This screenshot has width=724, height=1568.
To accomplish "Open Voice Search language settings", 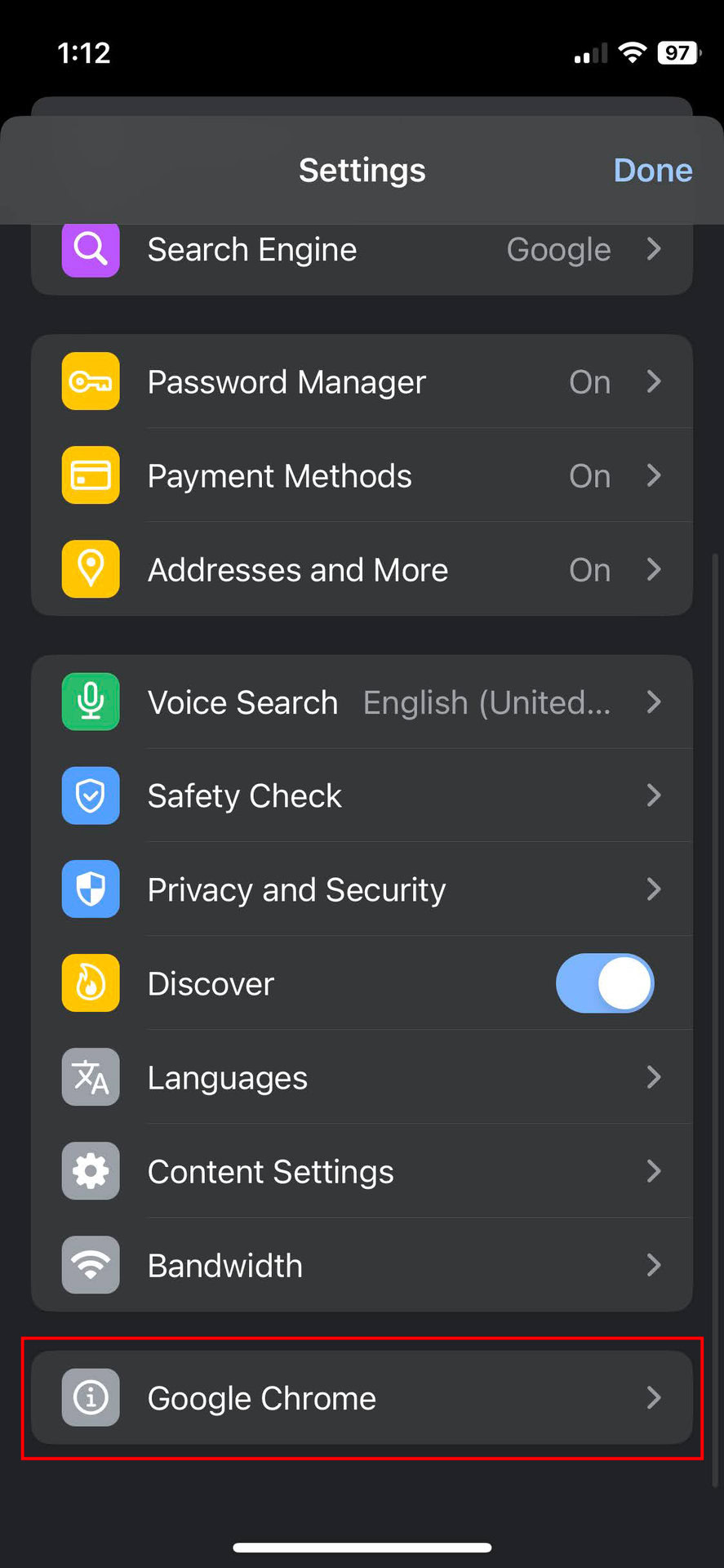I will (362, 702).
